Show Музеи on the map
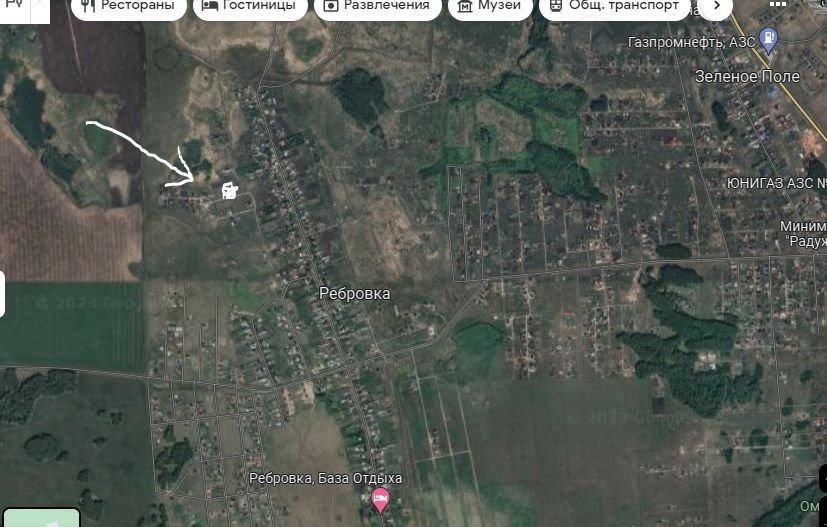Image resolution: width=827 pixels, height=527 pixels. (490, 6)
